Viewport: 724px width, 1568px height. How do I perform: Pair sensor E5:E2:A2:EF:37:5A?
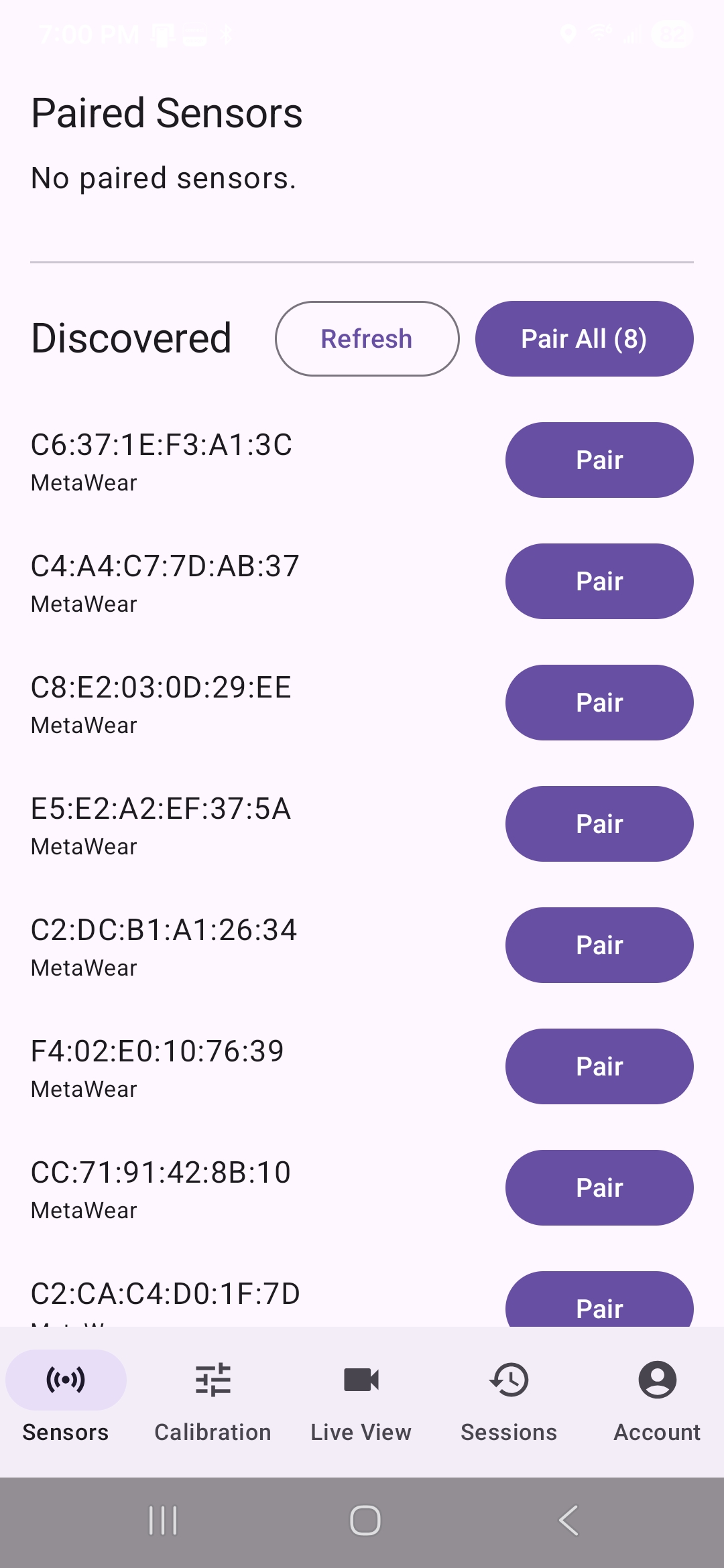click(x=599, y=824)
